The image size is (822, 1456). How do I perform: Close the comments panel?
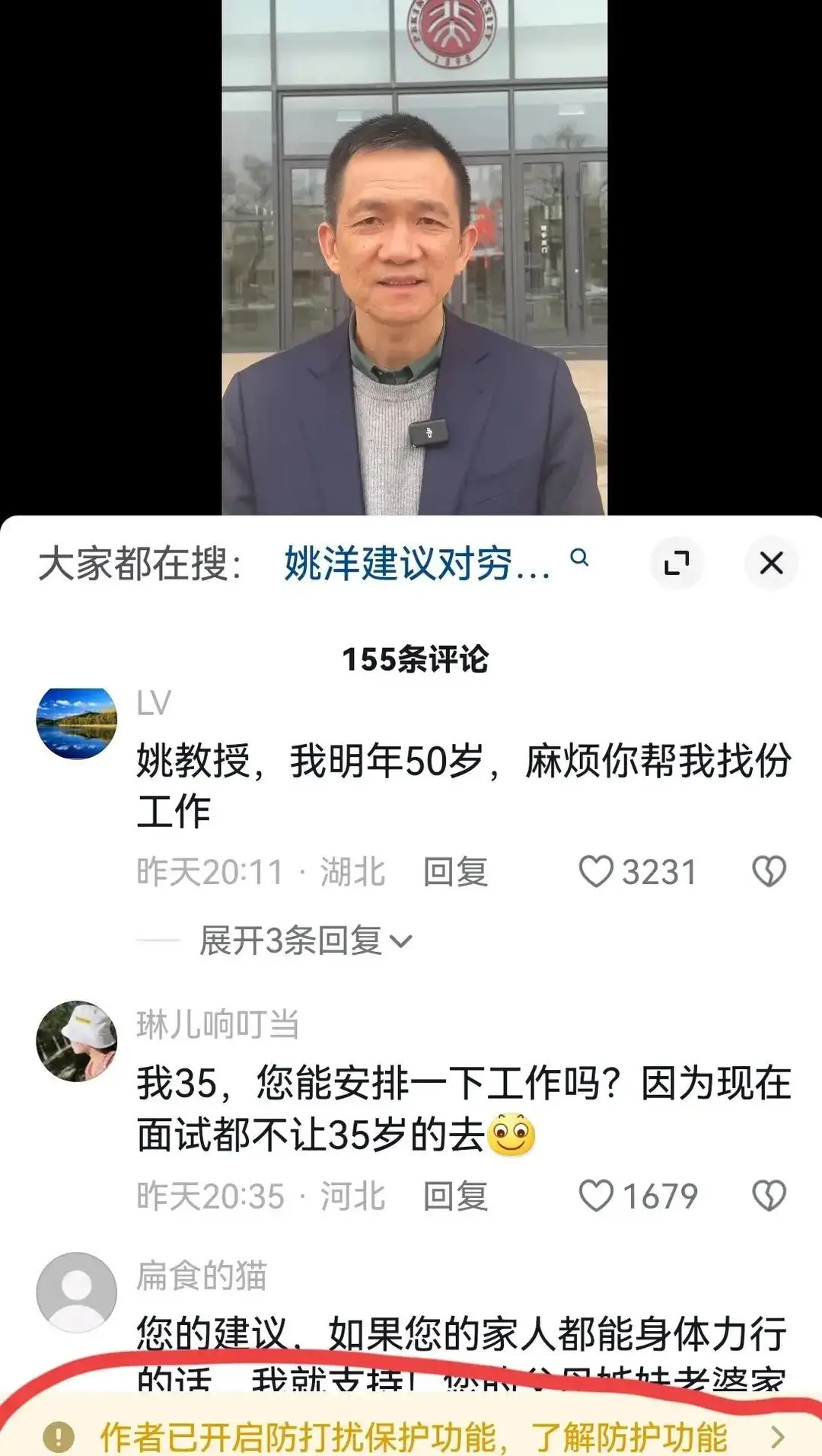[771, 564]
